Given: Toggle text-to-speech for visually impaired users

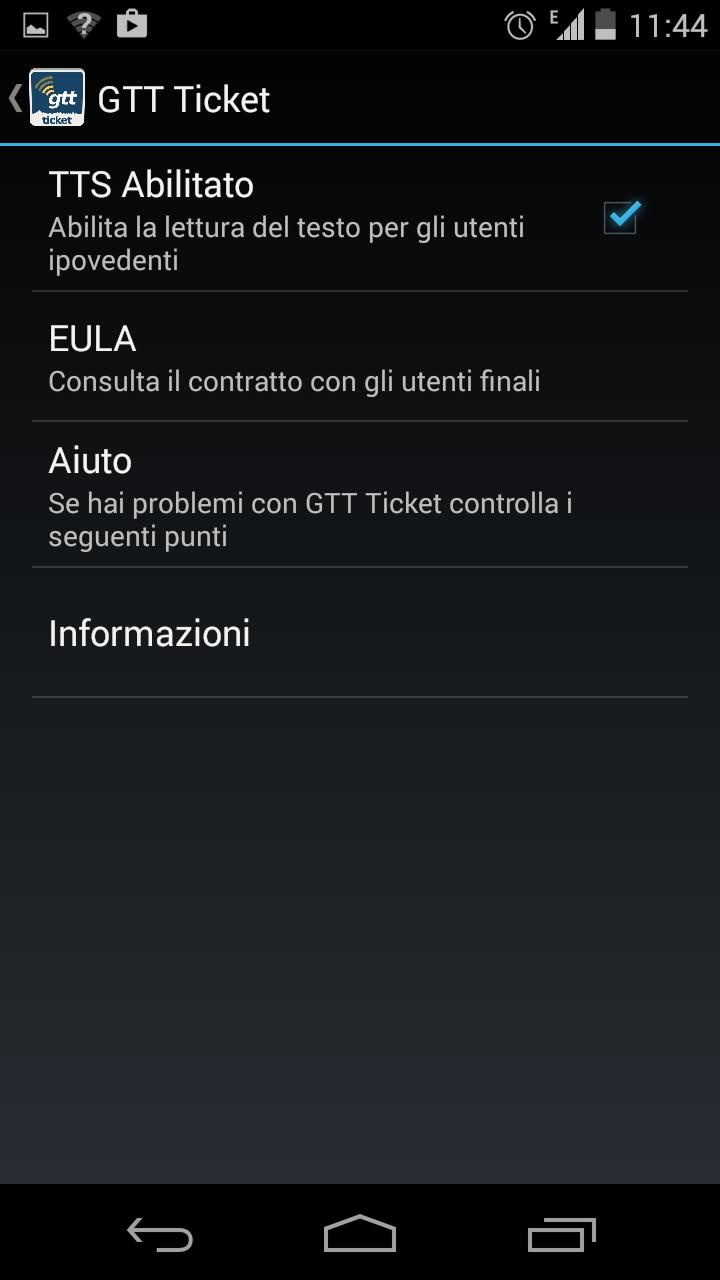Looking at the screenshot, I should [619, 217].
